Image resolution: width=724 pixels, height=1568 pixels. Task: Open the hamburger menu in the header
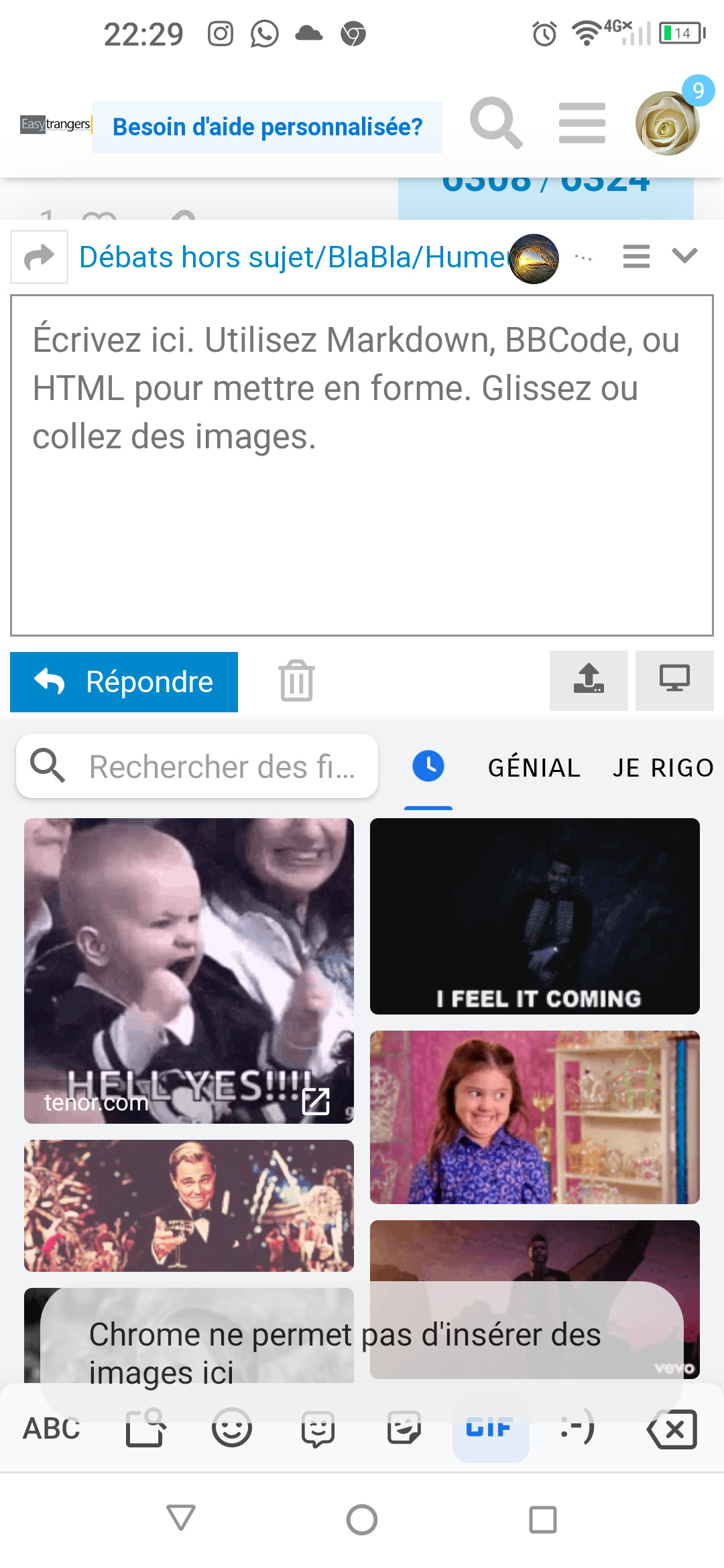click(x=582, y=123)
